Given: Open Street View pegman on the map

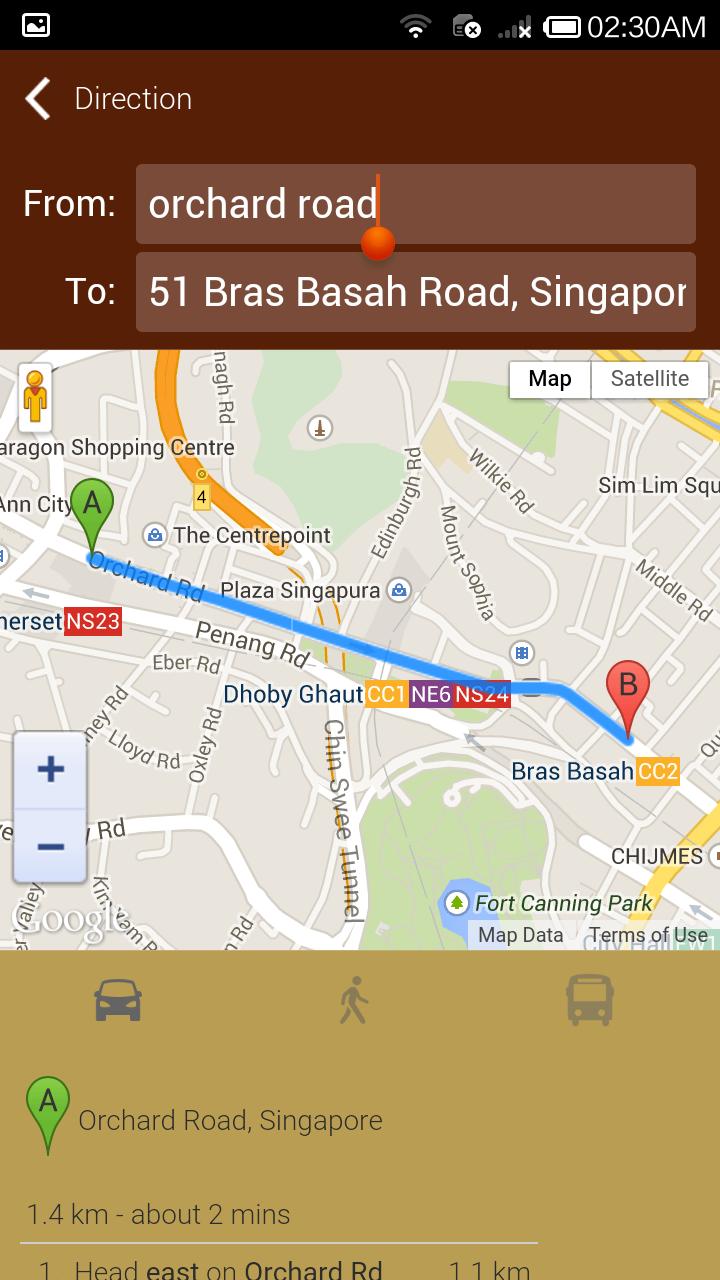Looking at the screenshot, I should [35, 397].
